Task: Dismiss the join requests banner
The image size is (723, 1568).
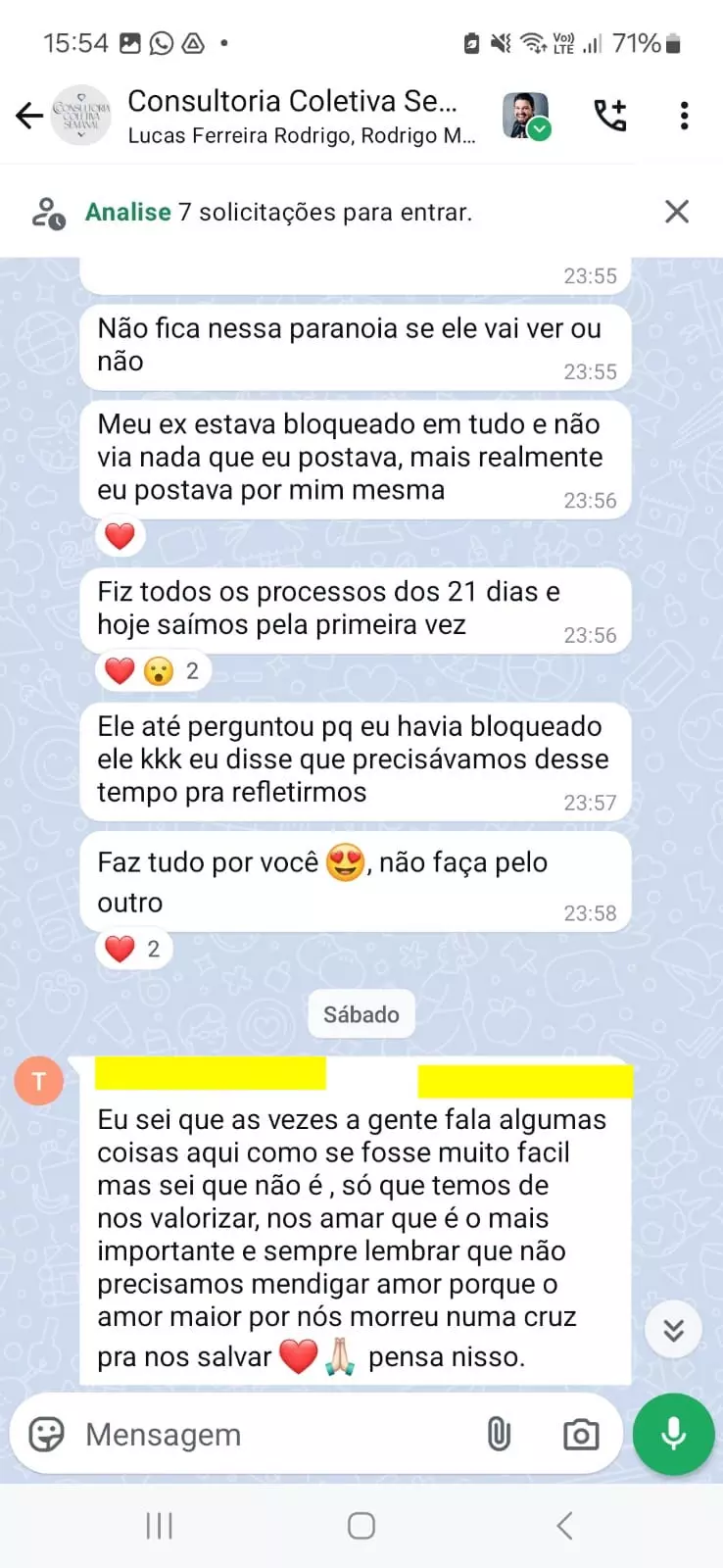Action: coord(677,212)
